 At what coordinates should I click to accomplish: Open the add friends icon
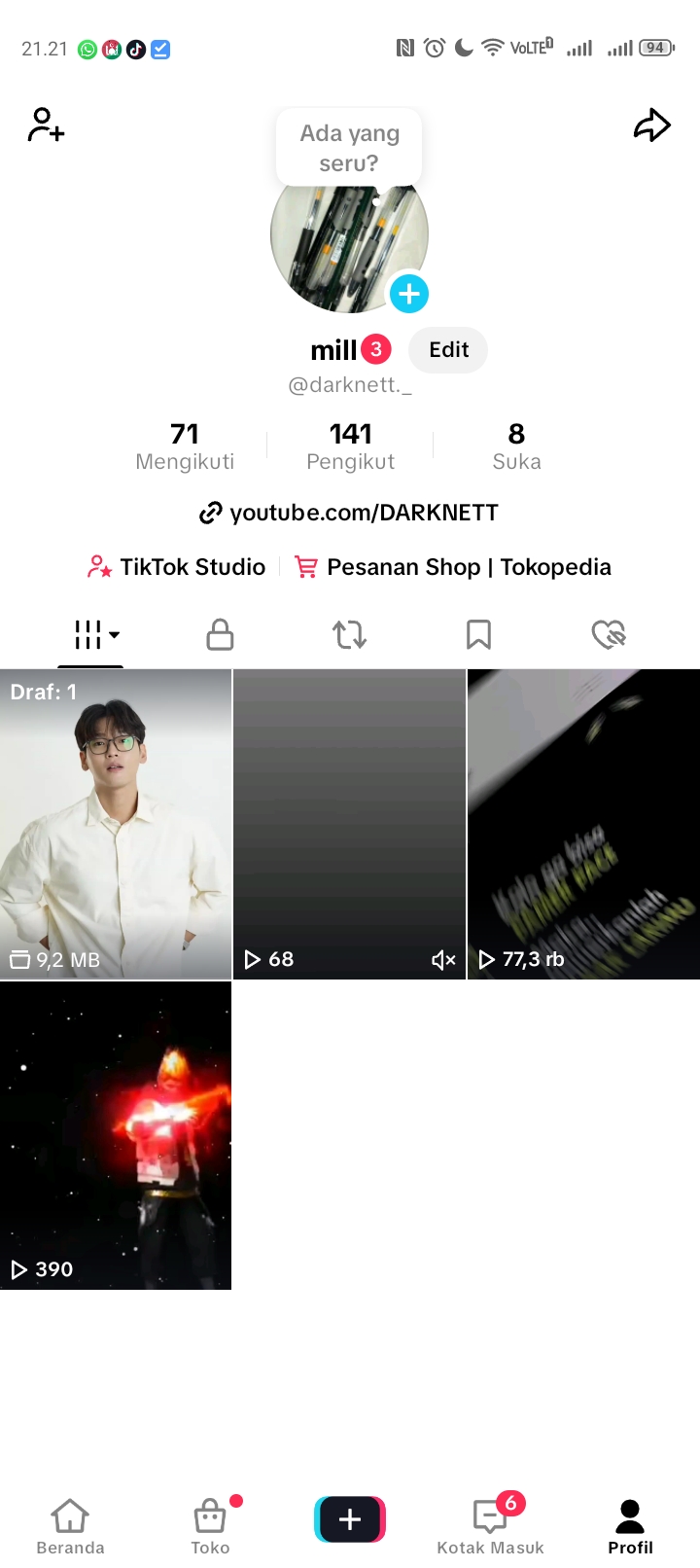click(x=46, y=125)
